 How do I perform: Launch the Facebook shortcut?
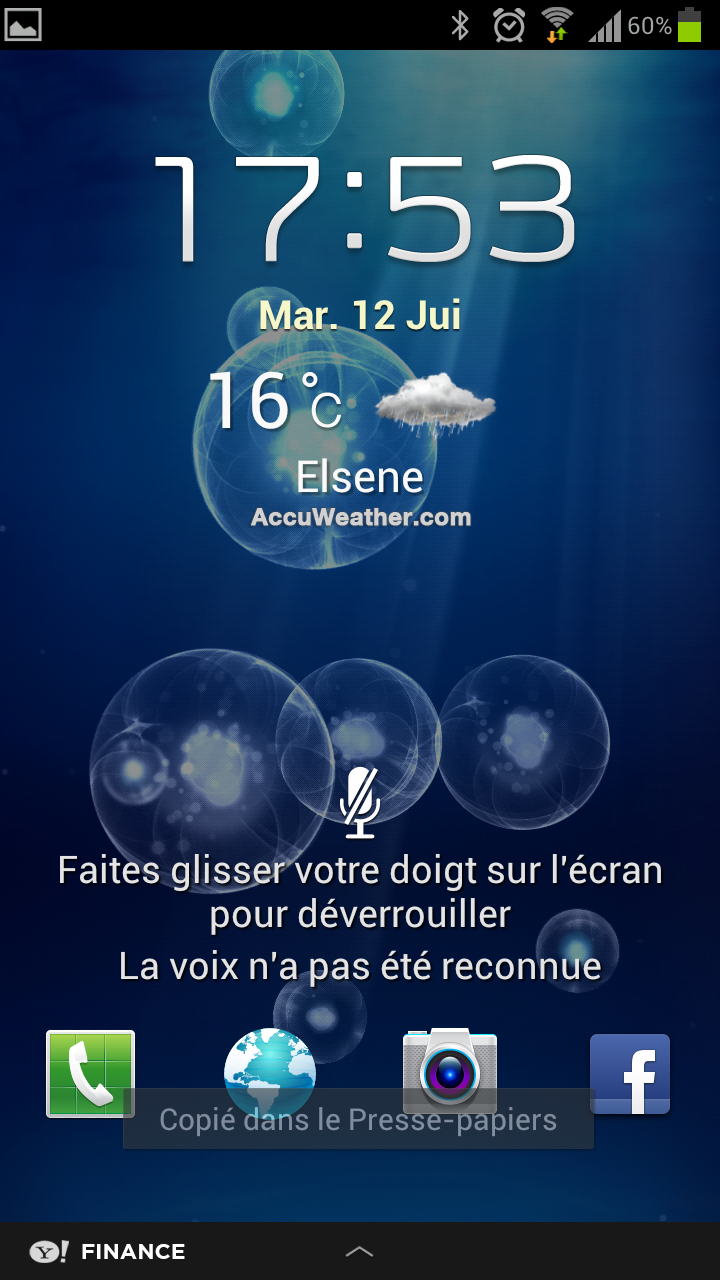(629, 1073)
